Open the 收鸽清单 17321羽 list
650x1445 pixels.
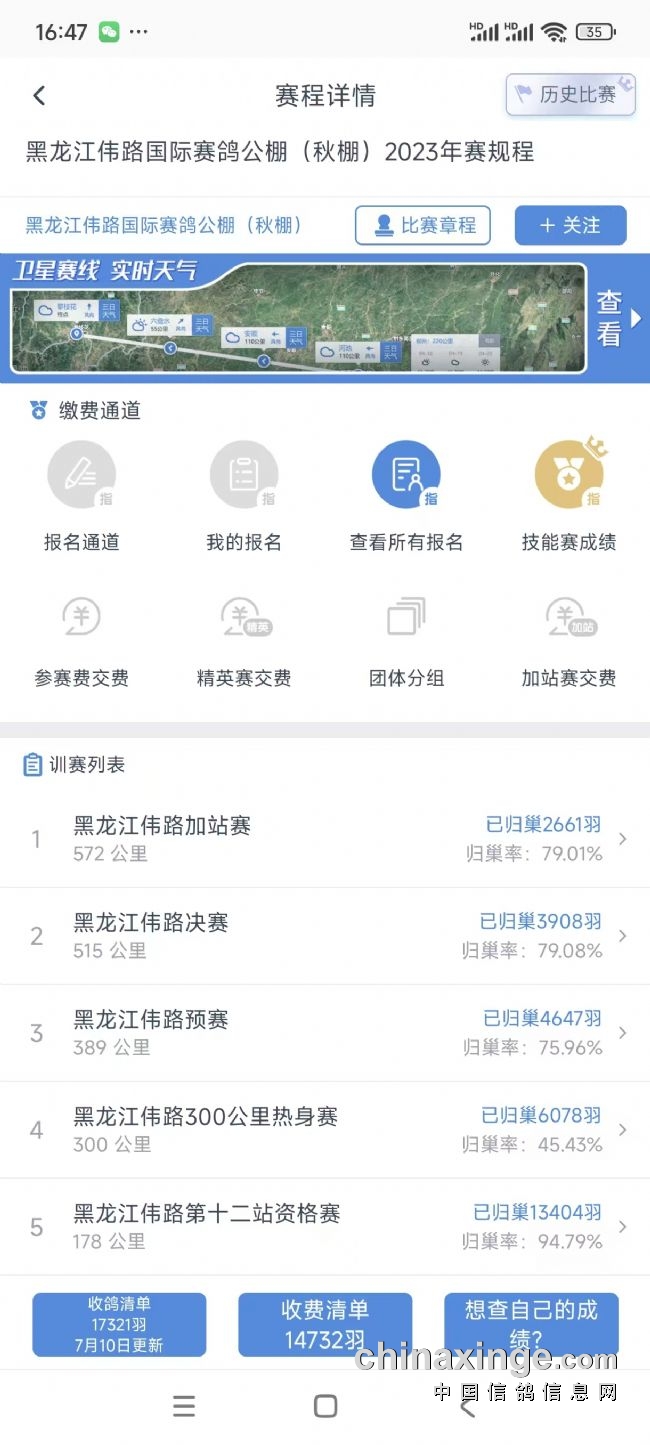click(119, 1324)
